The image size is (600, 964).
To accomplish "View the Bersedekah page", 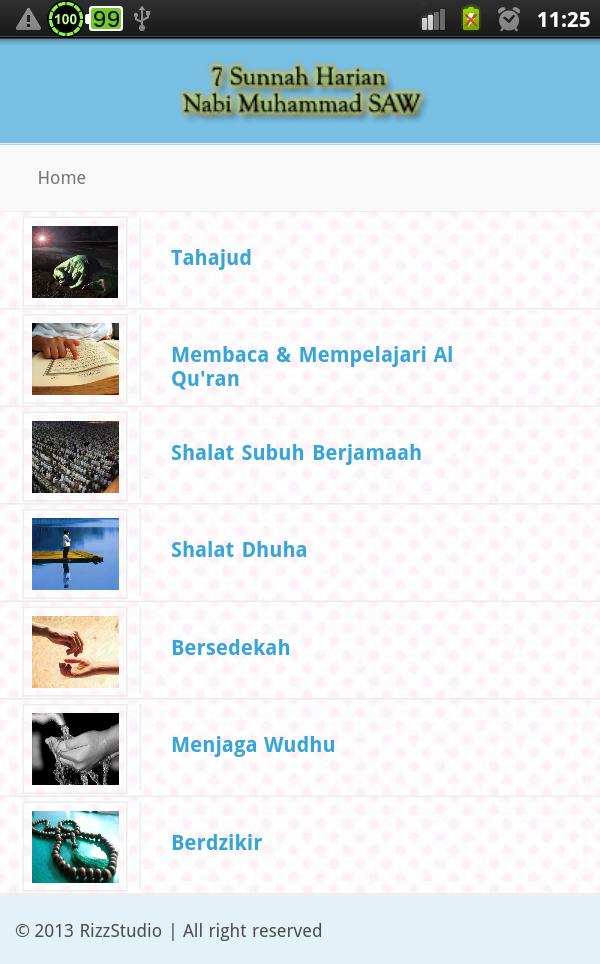I will coord(230,648).
